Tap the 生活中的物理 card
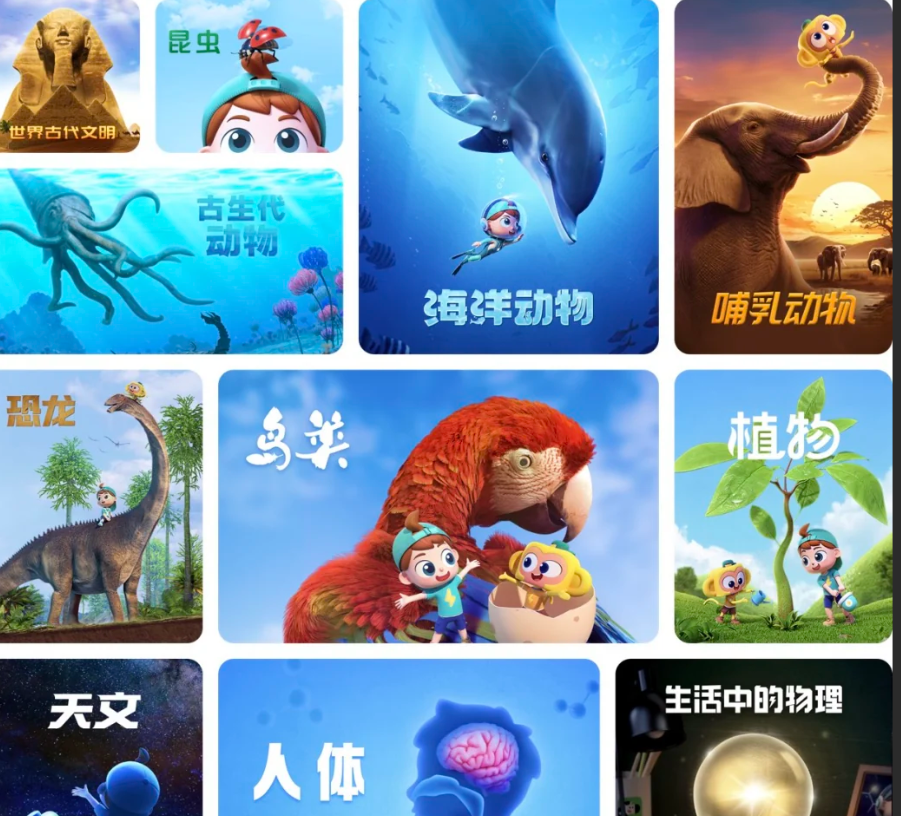Screen dimensions: 901x816 [753, 737]
